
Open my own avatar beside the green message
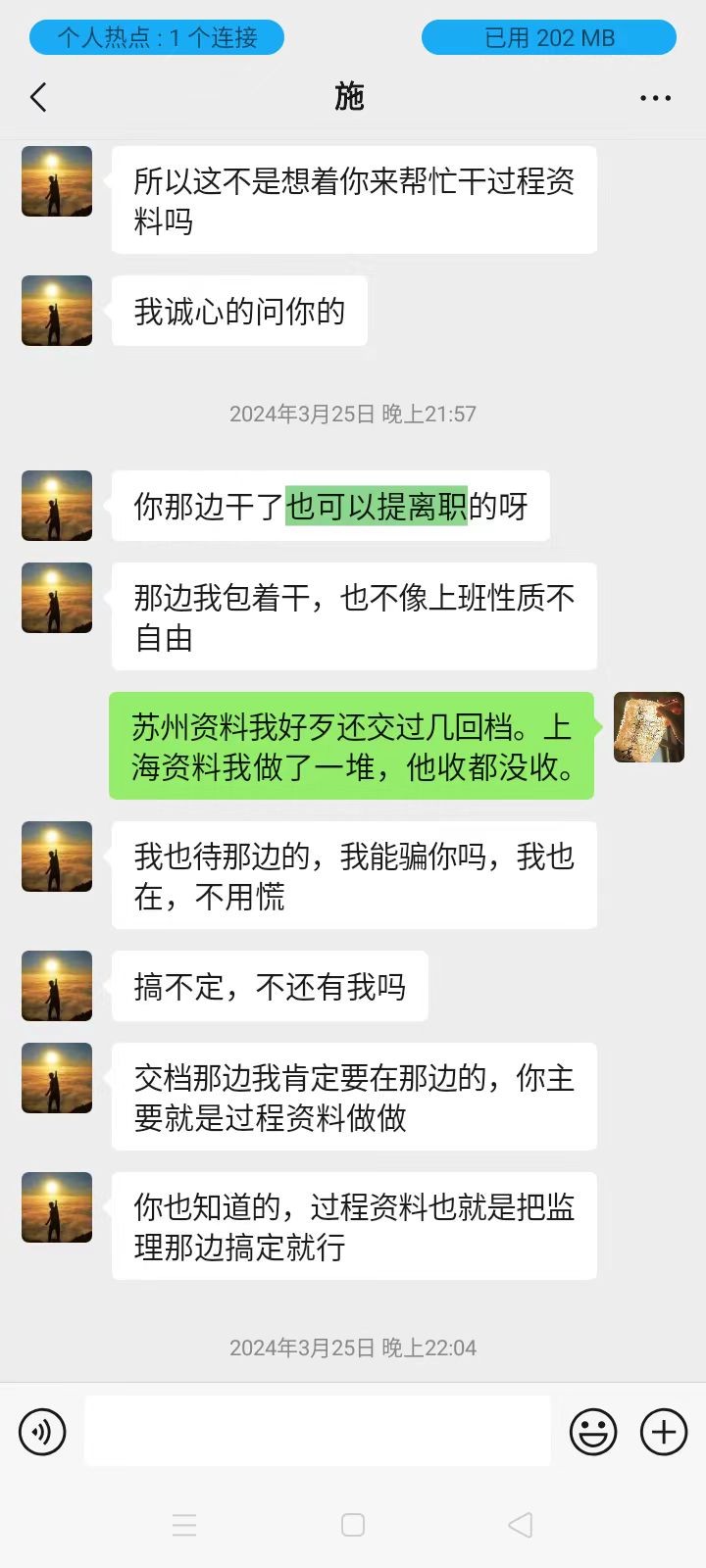click(648, 727)
